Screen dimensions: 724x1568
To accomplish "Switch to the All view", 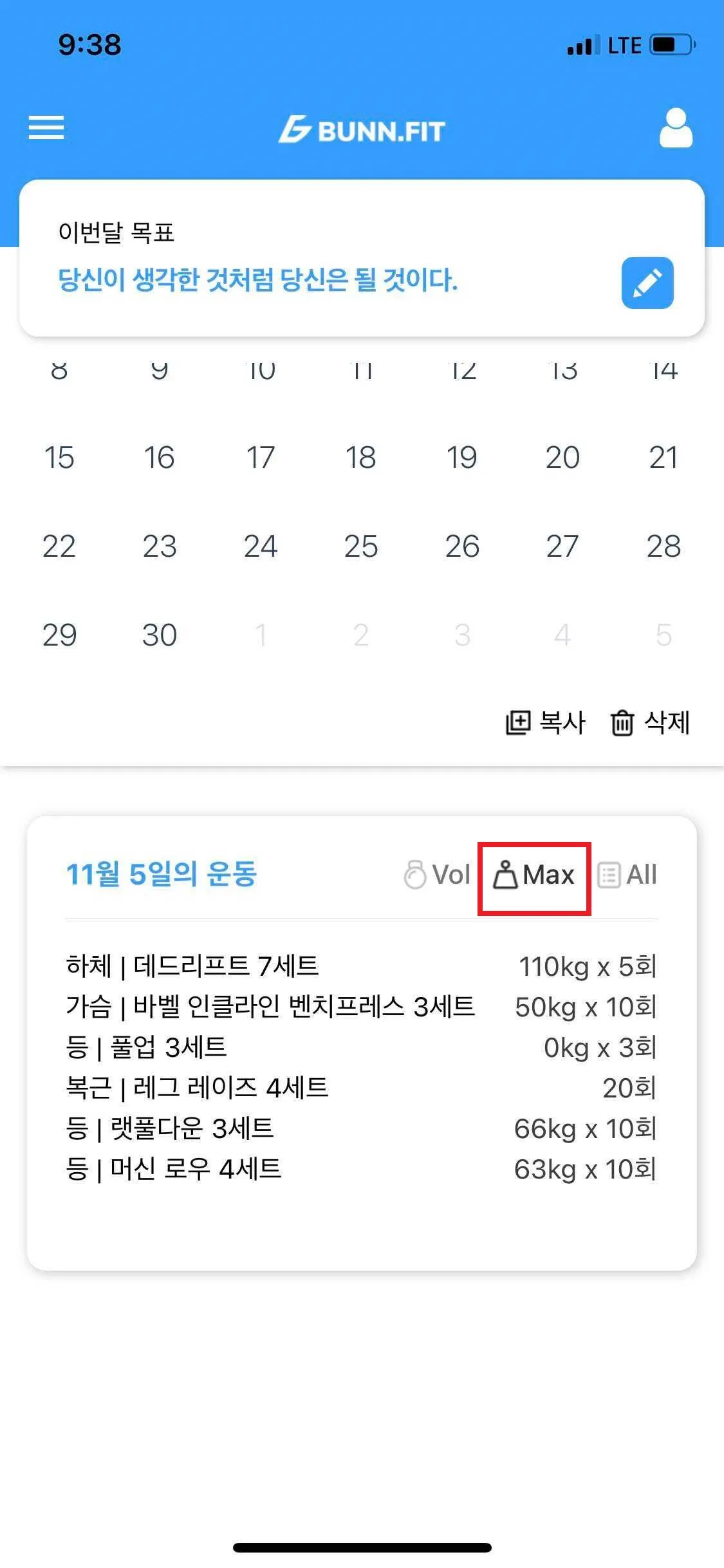I will [627, 875].
